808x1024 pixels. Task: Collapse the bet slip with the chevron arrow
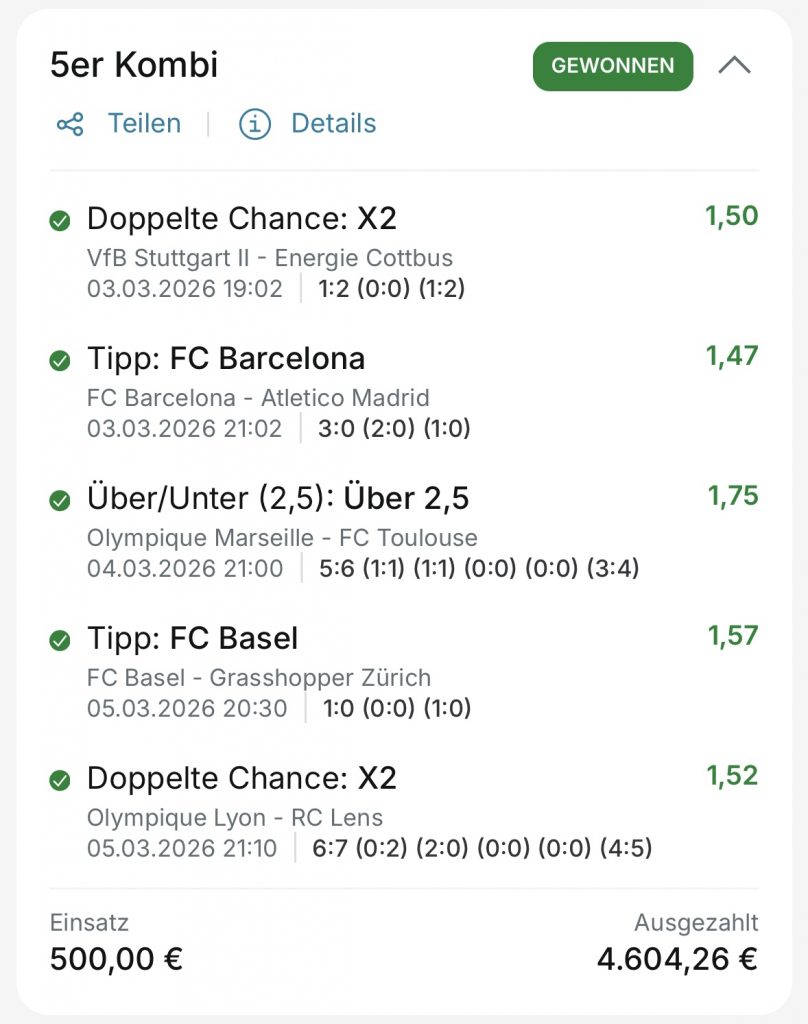pyautogui.click(x=737, y=65)
